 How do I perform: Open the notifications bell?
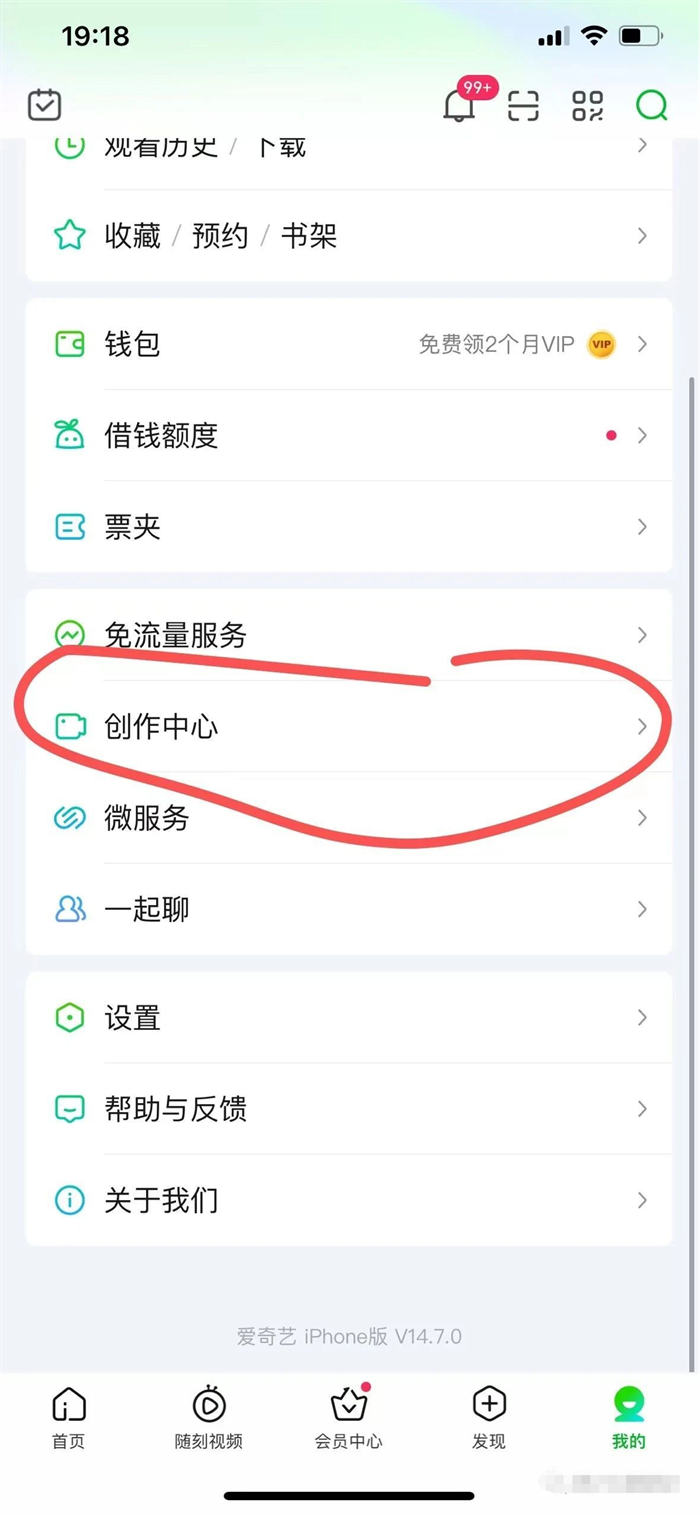click(459, 105)
